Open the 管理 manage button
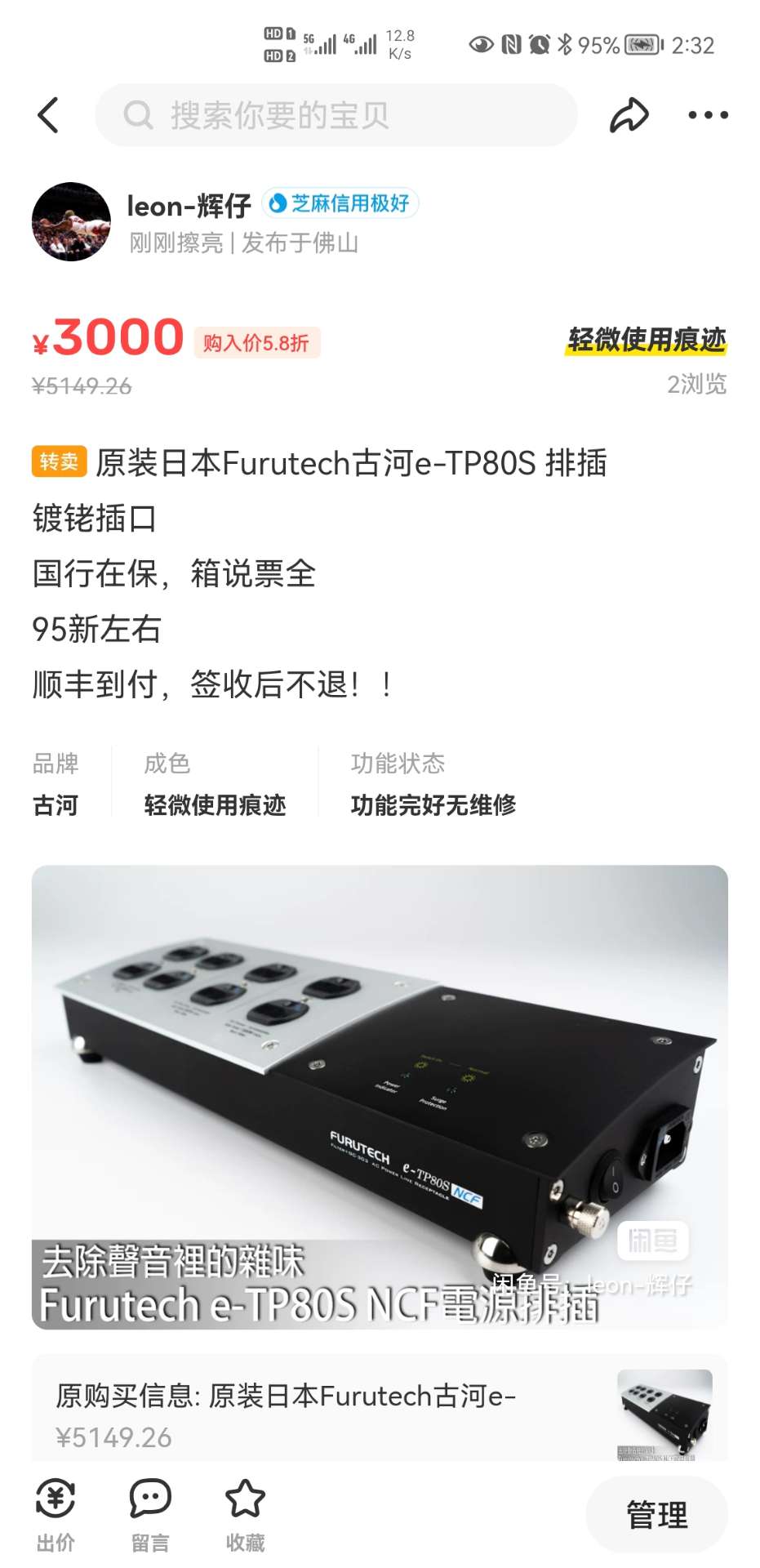Viewport: 760px width, 1568px height. 656,1515
